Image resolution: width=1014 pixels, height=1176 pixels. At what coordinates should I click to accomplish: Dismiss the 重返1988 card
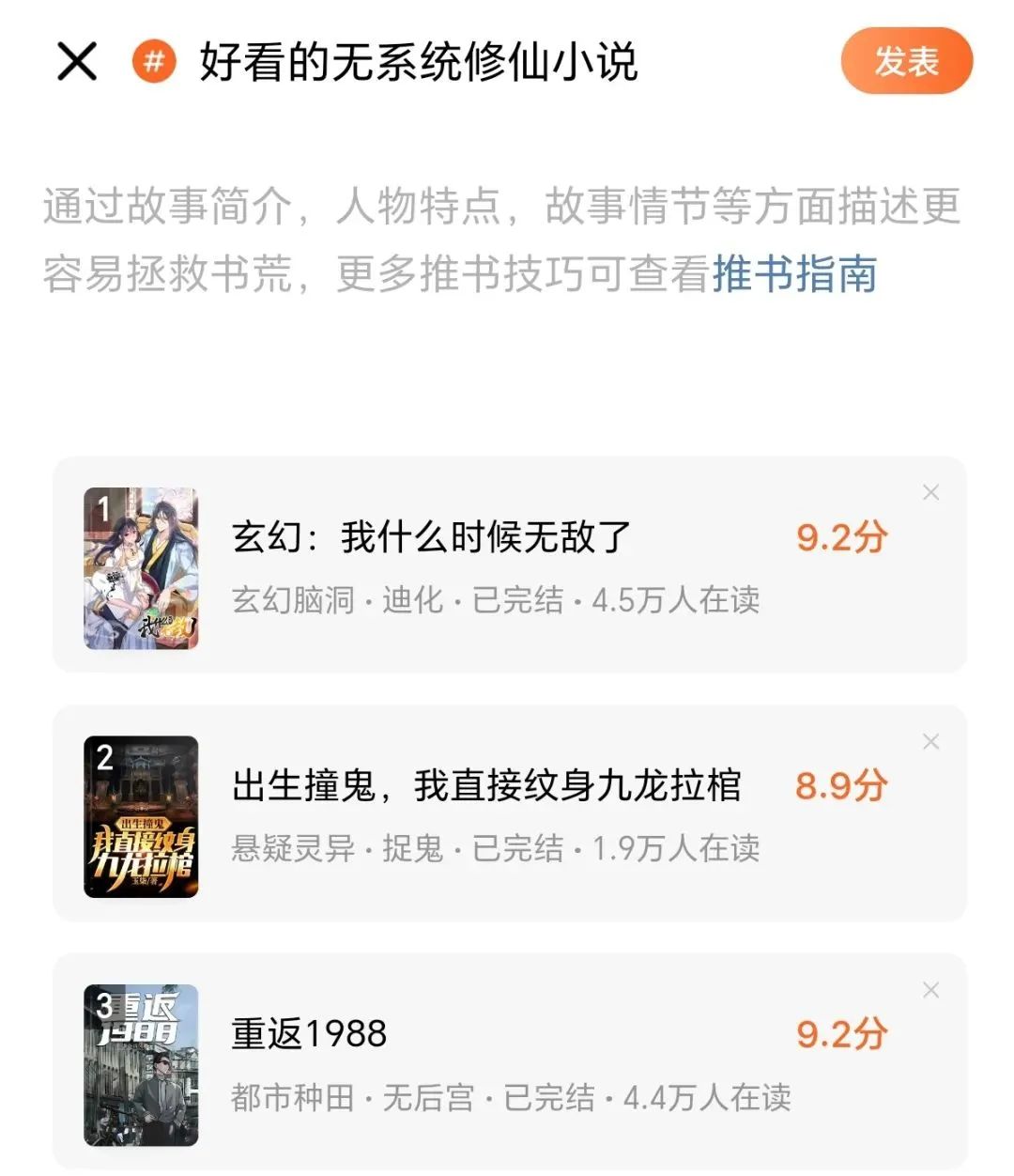930,990
